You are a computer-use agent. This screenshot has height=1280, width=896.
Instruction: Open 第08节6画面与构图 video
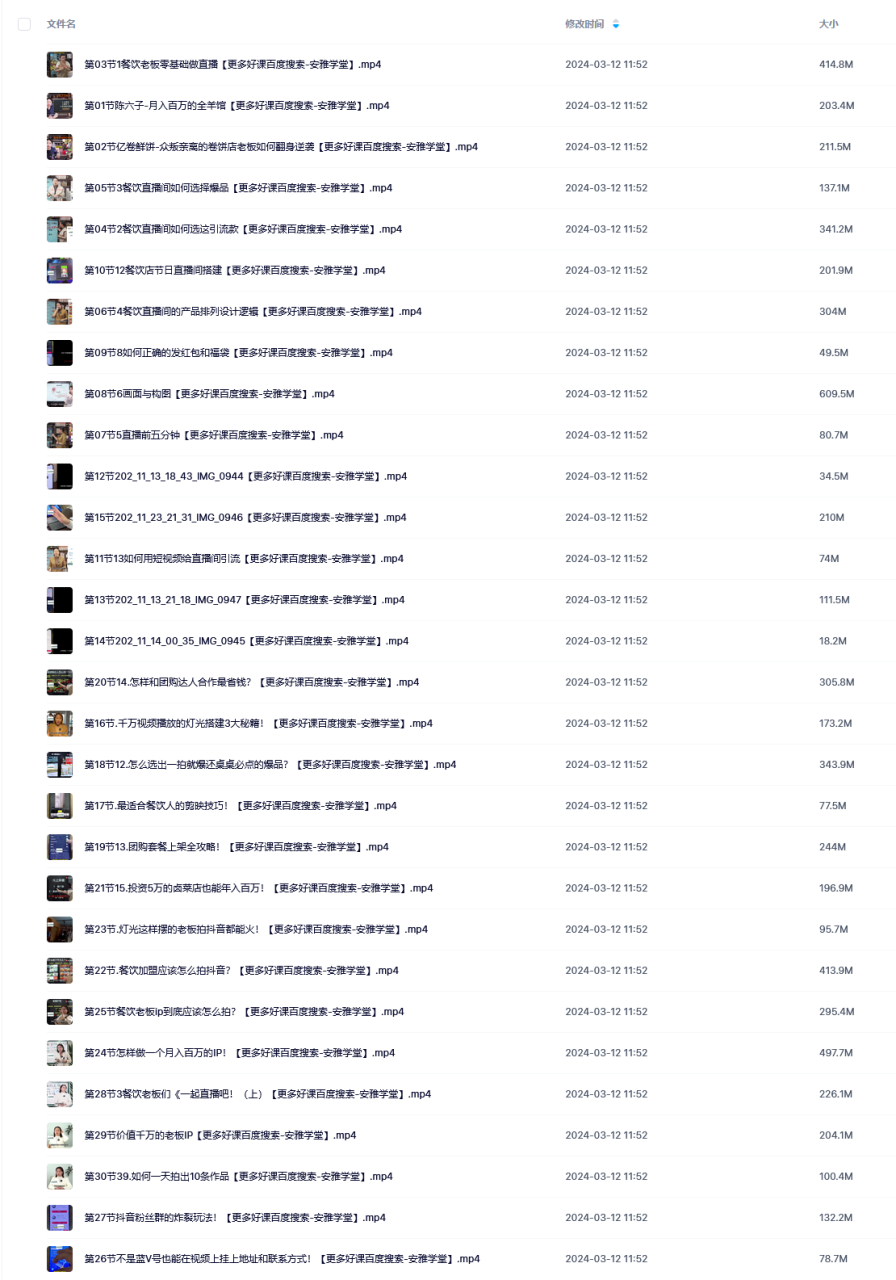[209, 394]
